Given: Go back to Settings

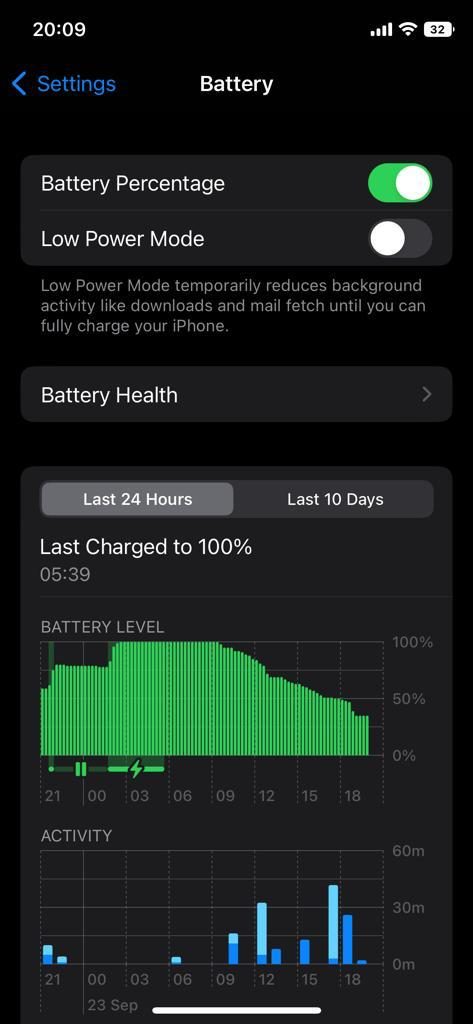Looking at the screenshot, I should click(x=63, y=84).
